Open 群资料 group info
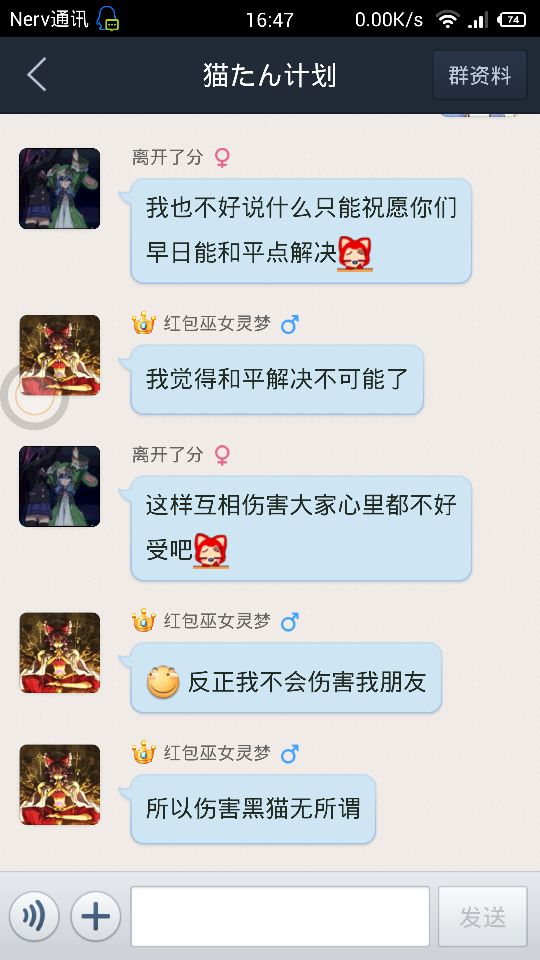 coord(479,75)
